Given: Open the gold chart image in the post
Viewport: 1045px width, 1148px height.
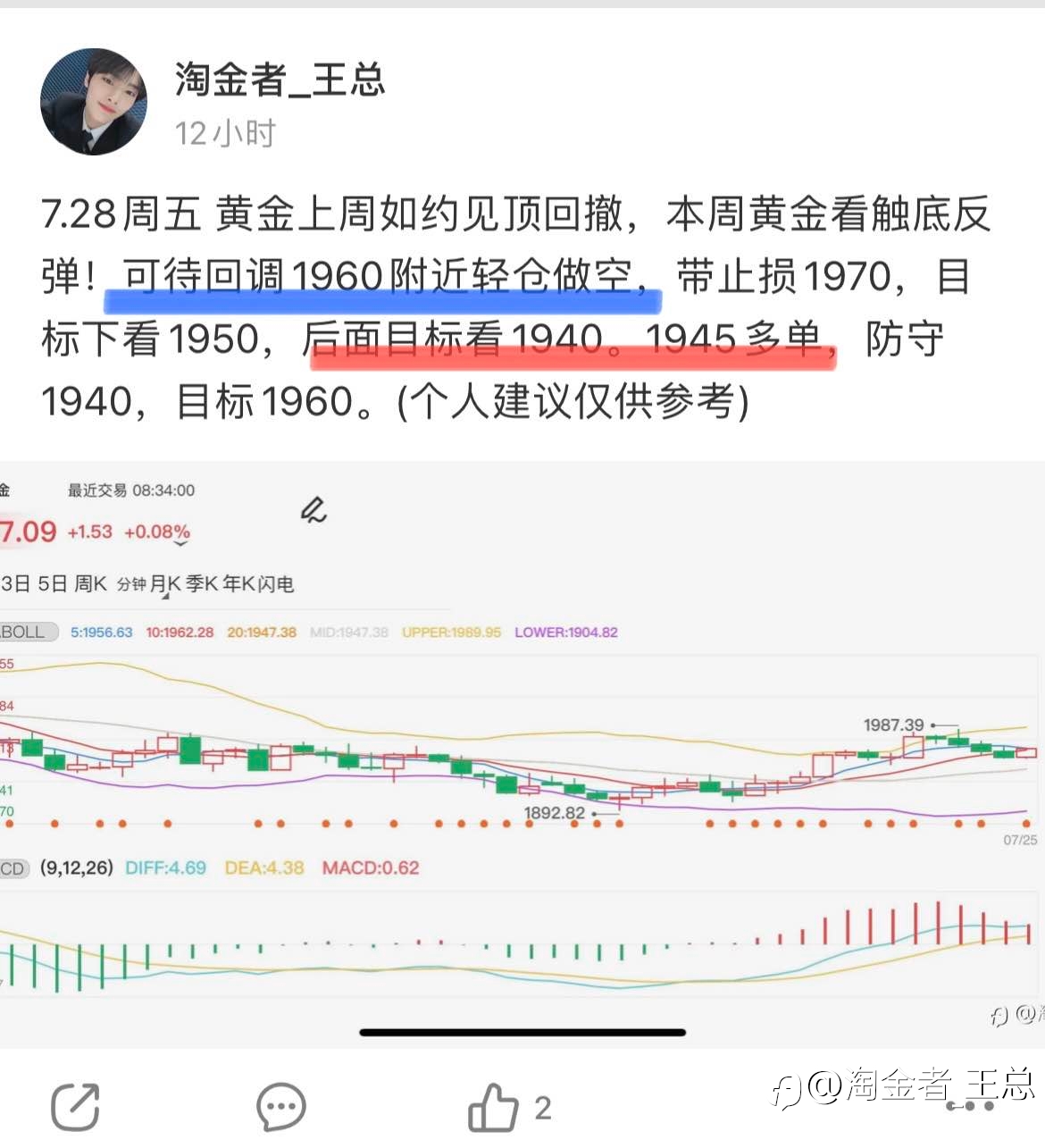Looking at the screenshot, I should (x=522, y=755).
